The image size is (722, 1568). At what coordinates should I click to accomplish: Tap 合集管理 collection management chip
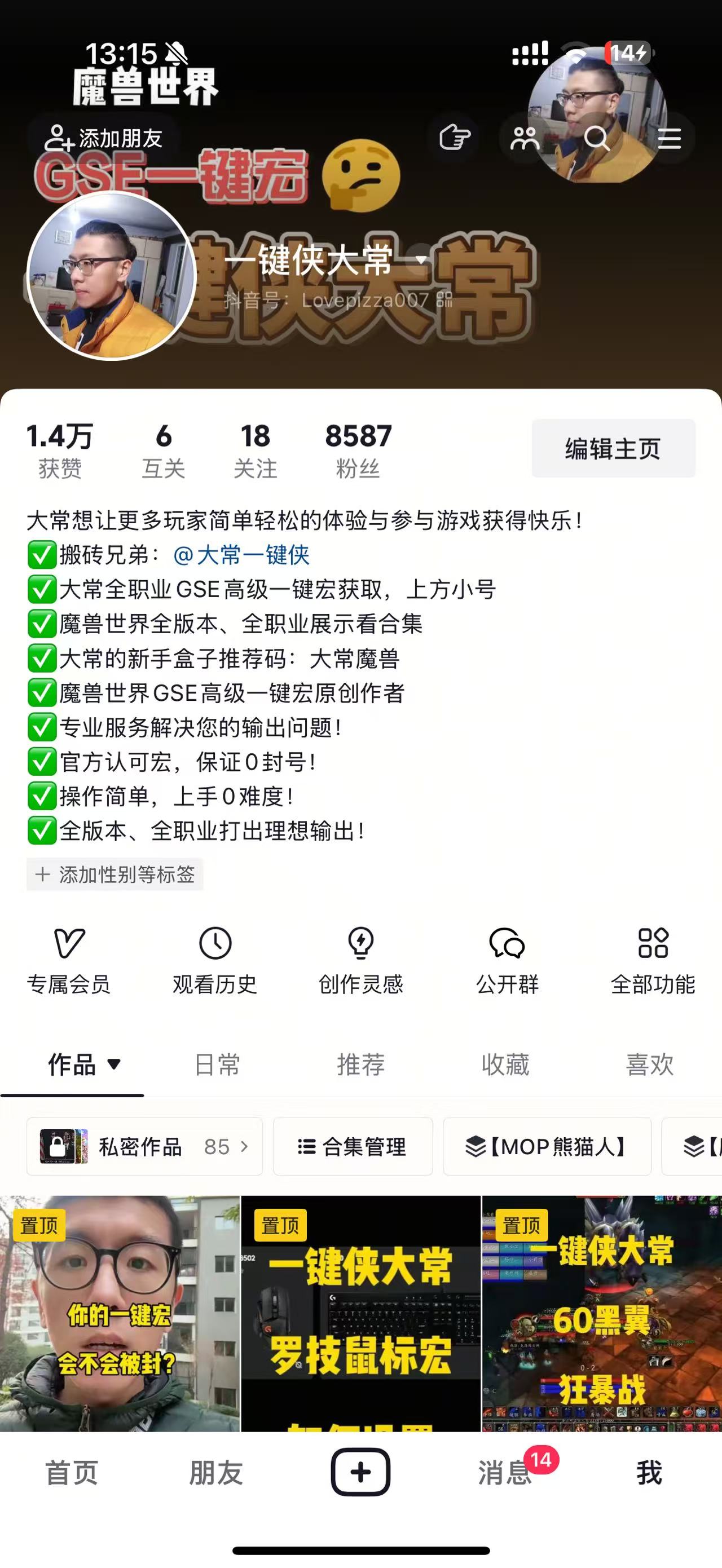(353, 1147)
